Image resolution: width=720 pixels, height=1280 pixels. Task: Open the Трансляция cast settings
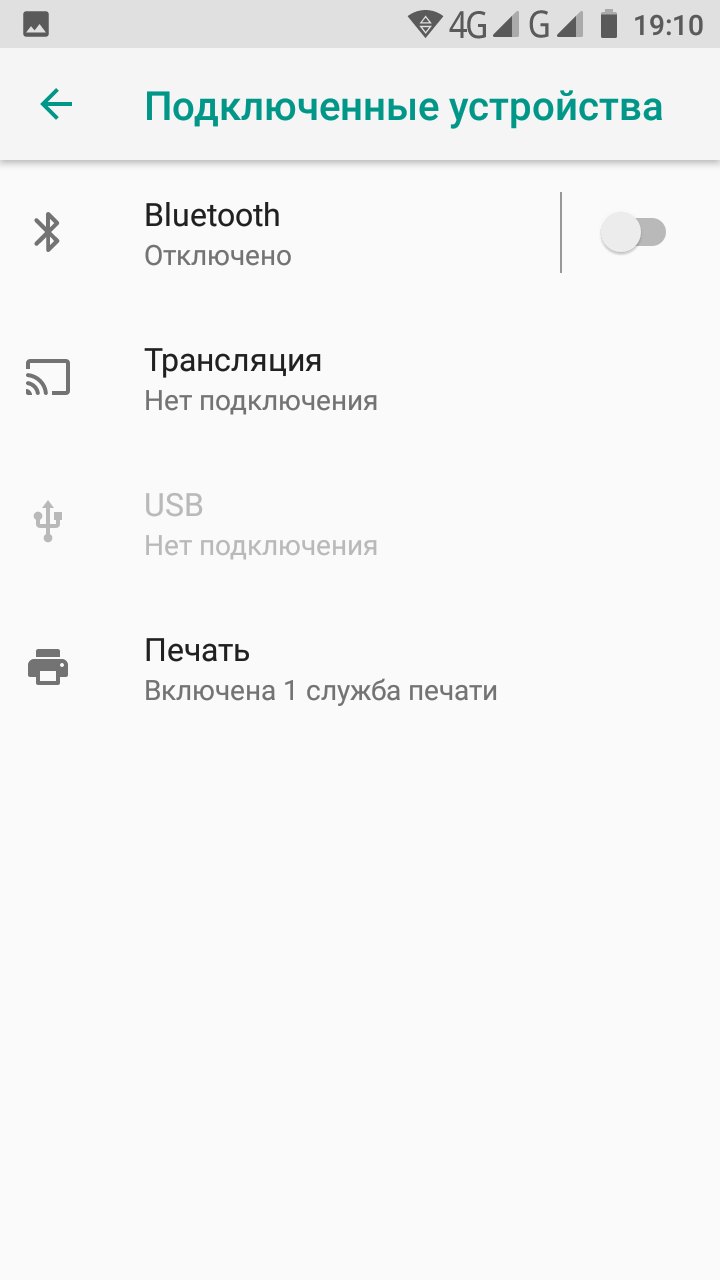[360, 378]
